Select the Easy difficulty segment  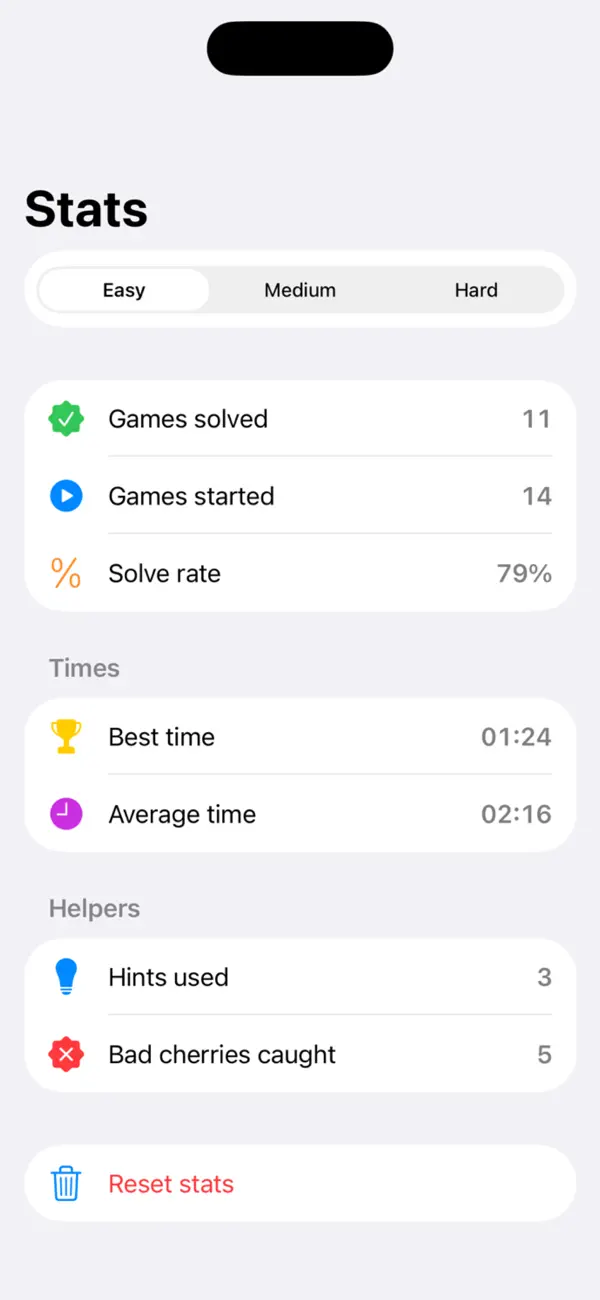tap(124, 290)
